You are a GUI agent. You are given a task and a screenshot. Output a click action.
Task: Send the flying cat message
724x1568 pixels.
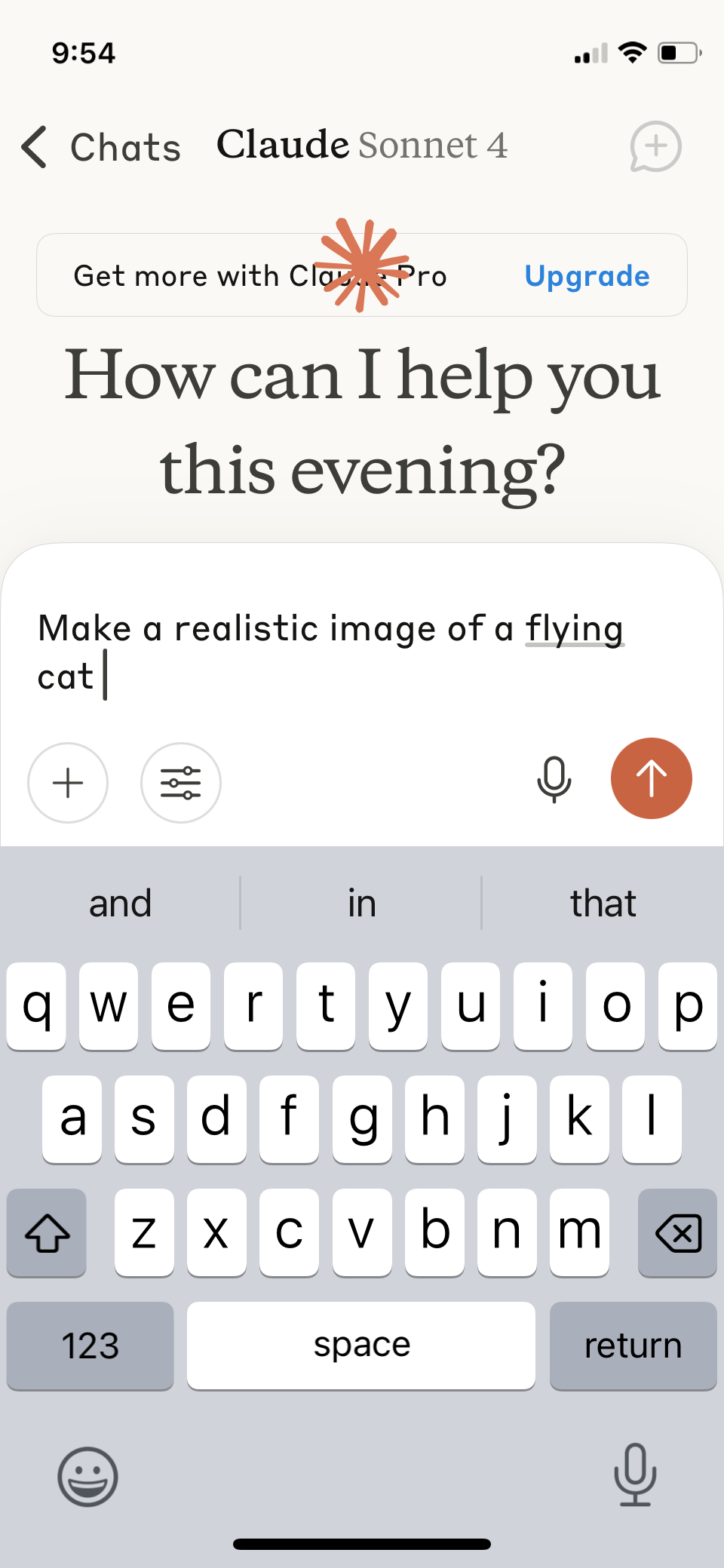[651, 778]
